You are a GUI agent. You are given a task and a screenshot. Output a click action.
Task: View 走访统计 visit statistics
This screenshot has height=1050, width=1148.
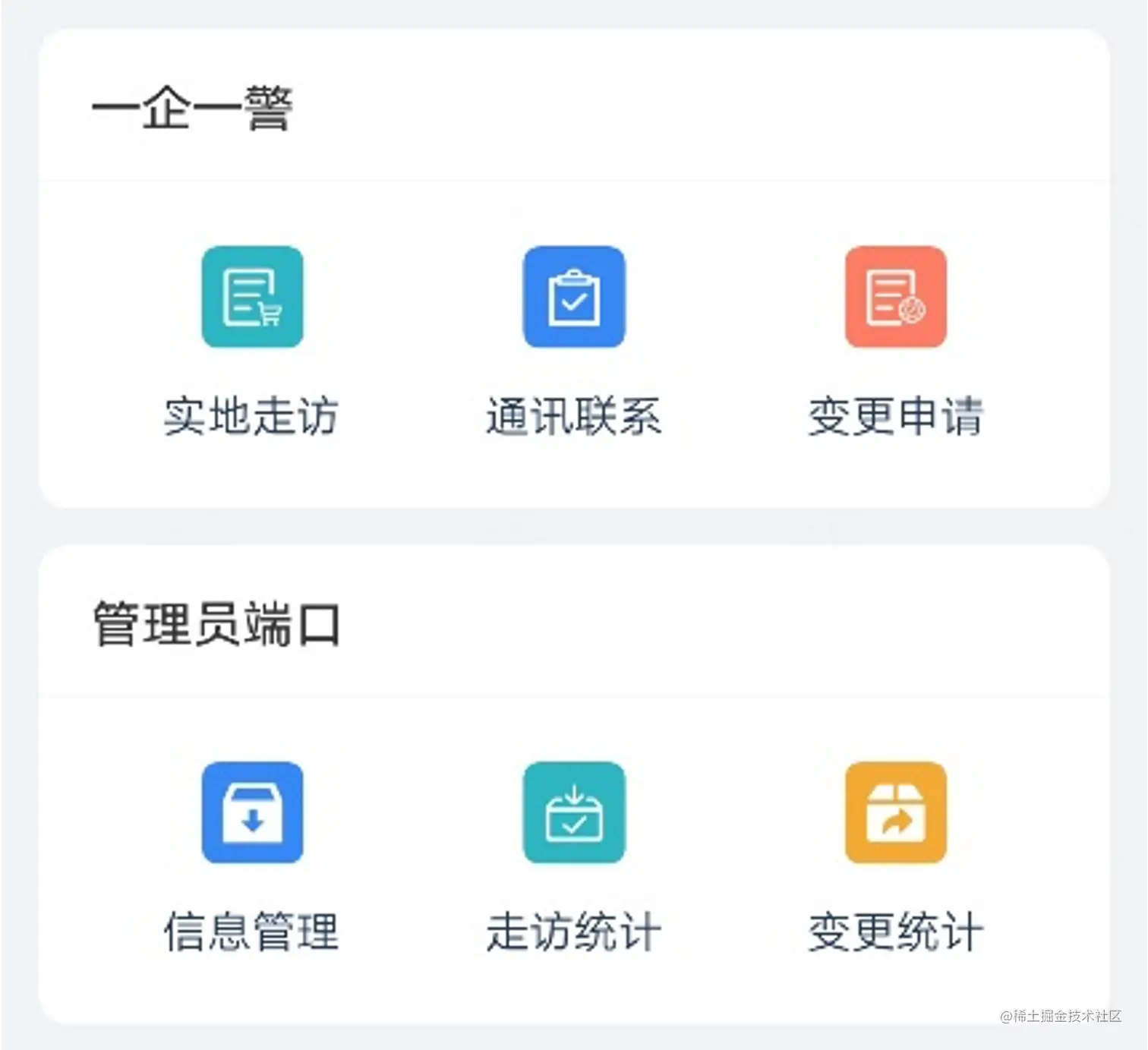574,812
